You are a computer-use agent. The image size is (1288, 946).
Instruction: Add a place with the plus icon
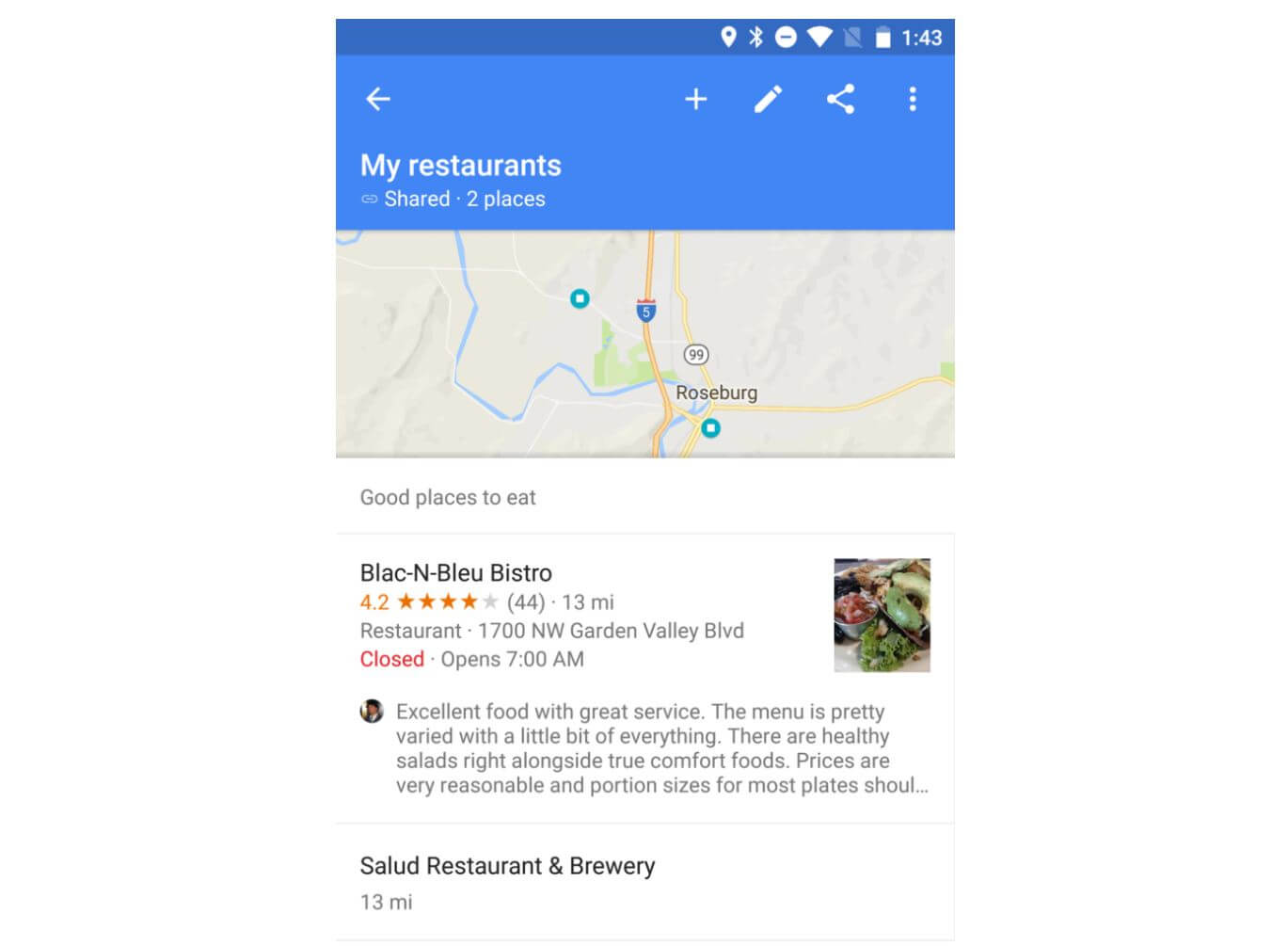pyautogui.click(x=695, y=99)
